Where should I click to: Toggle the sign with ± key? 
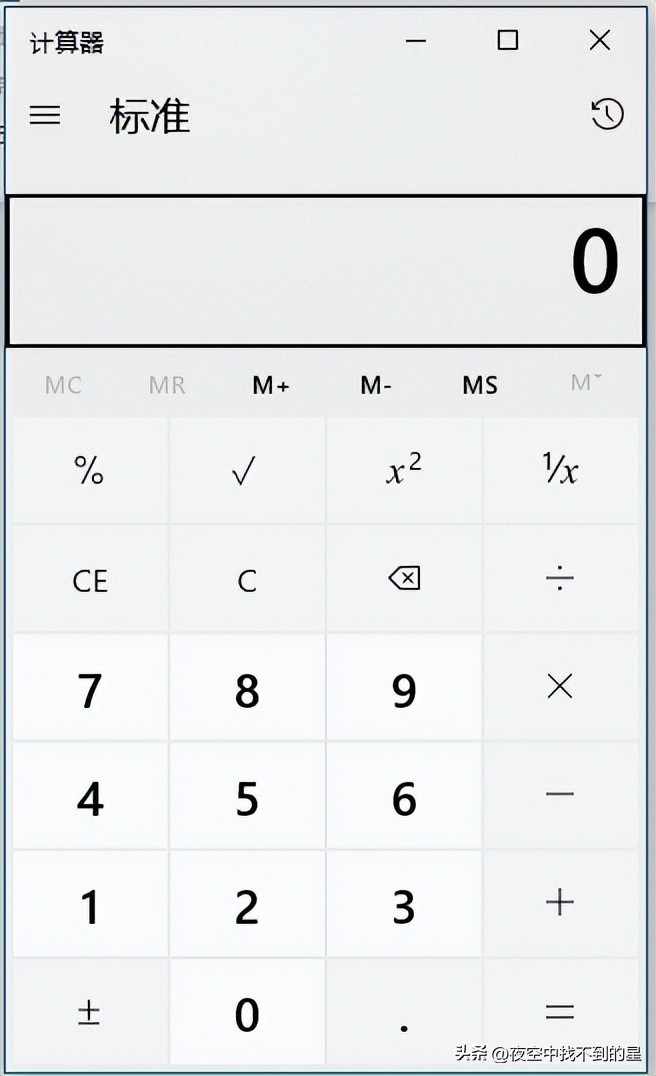90,1012
